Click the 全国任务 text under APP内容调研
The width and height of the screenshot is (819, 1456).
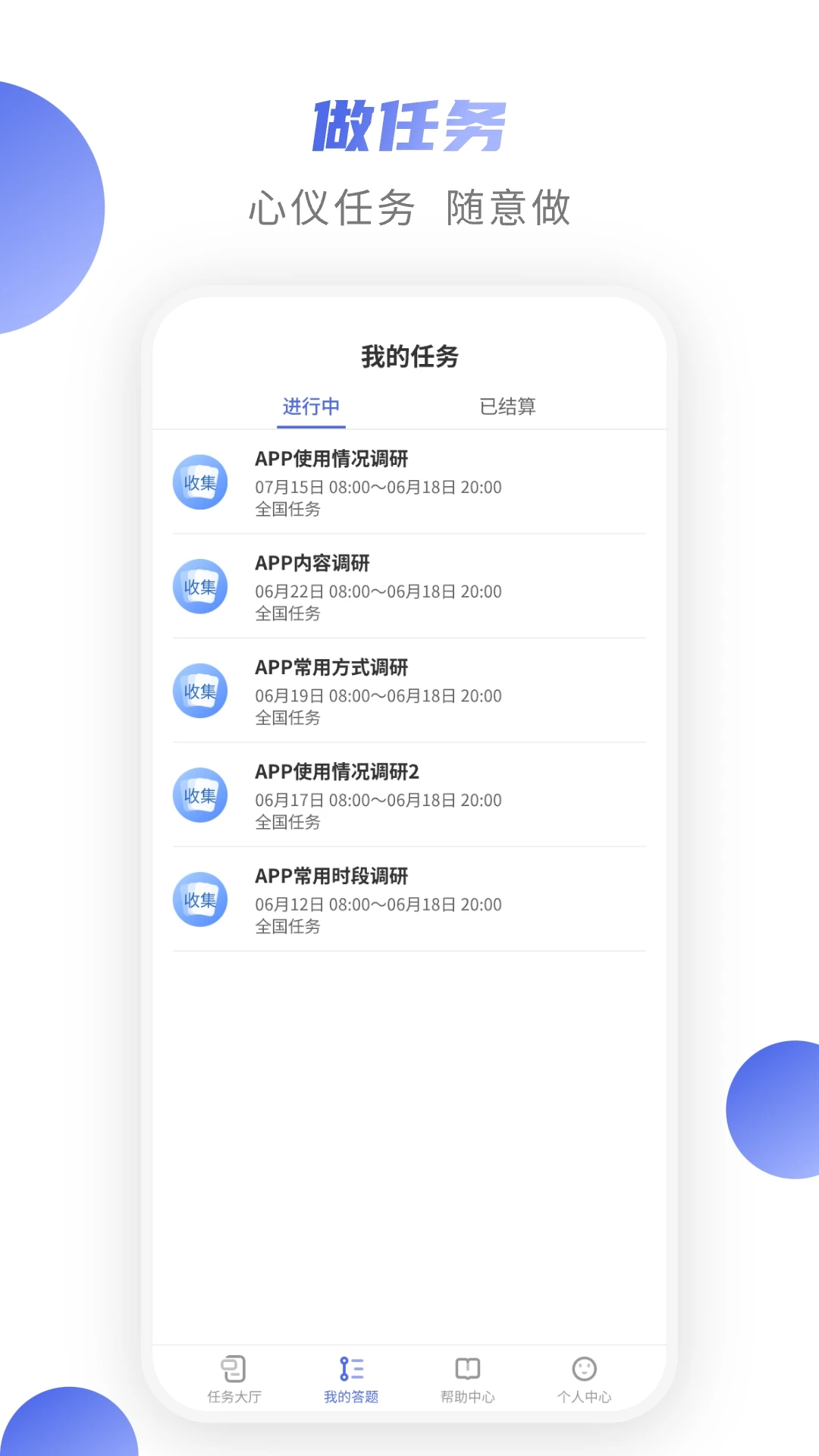(x=287, y=614)
